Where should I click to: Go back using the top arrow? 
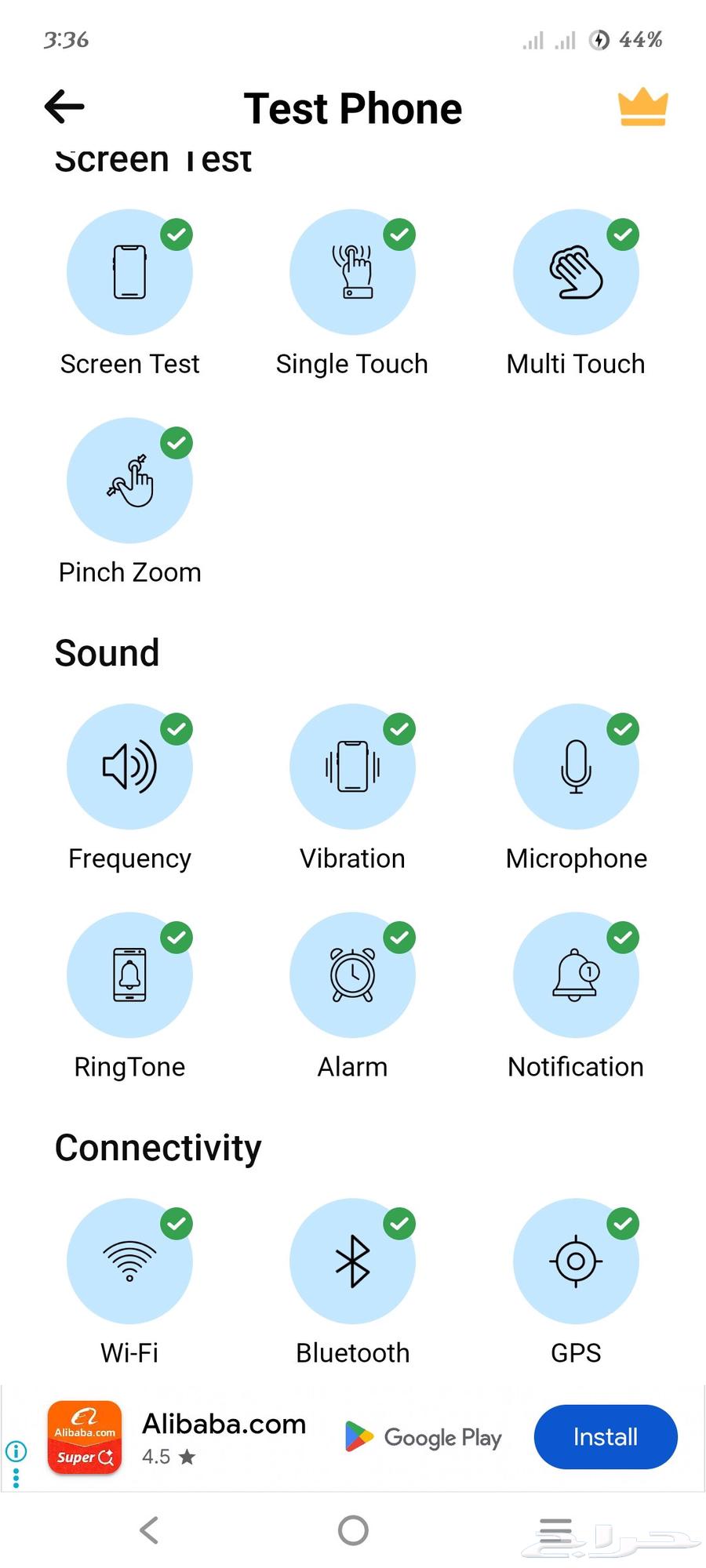coord(64,107)
